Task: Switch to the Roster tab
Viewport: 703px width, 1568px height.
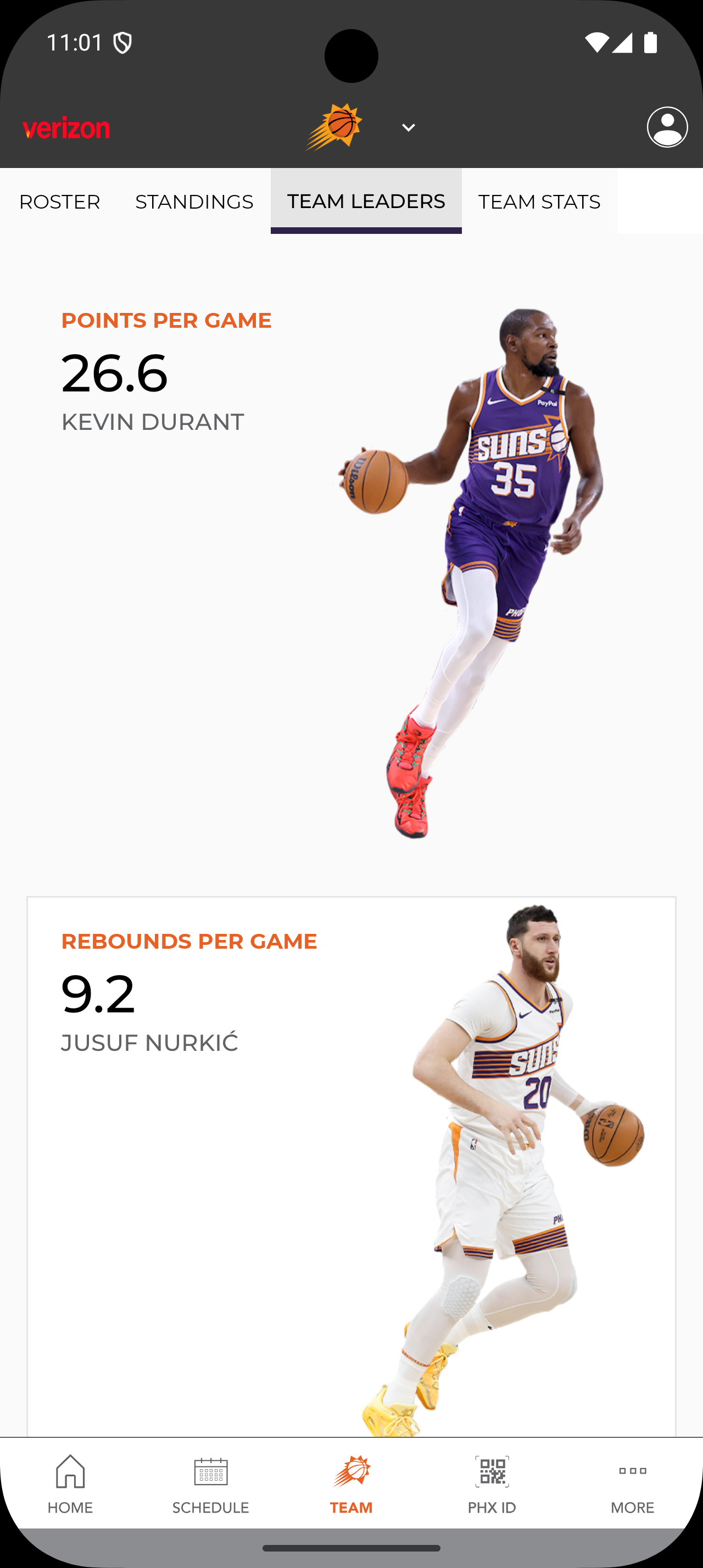Action: pos(60,201)
